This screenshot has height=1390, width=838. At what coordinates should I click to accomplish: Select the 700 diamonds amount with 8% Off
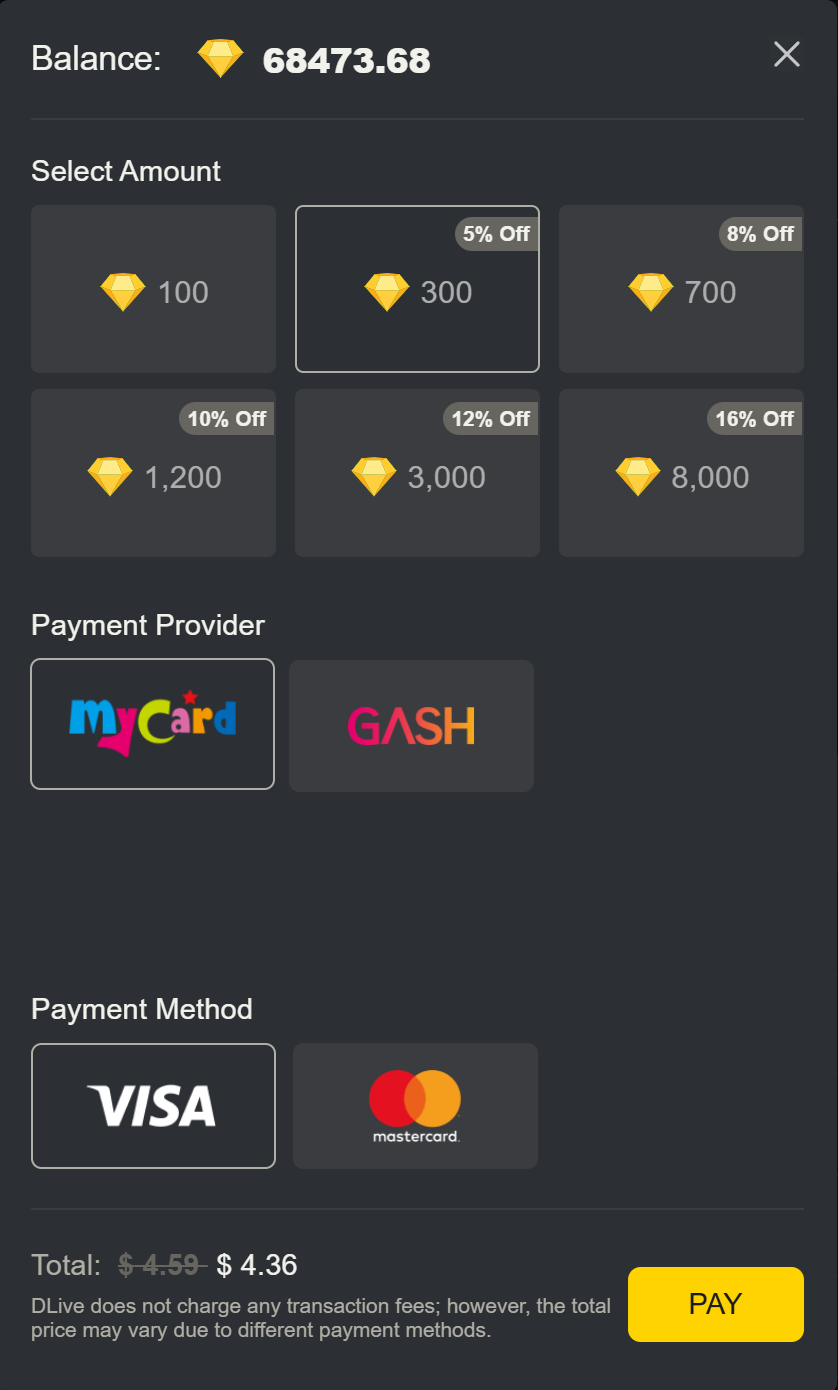click(681, 288)
